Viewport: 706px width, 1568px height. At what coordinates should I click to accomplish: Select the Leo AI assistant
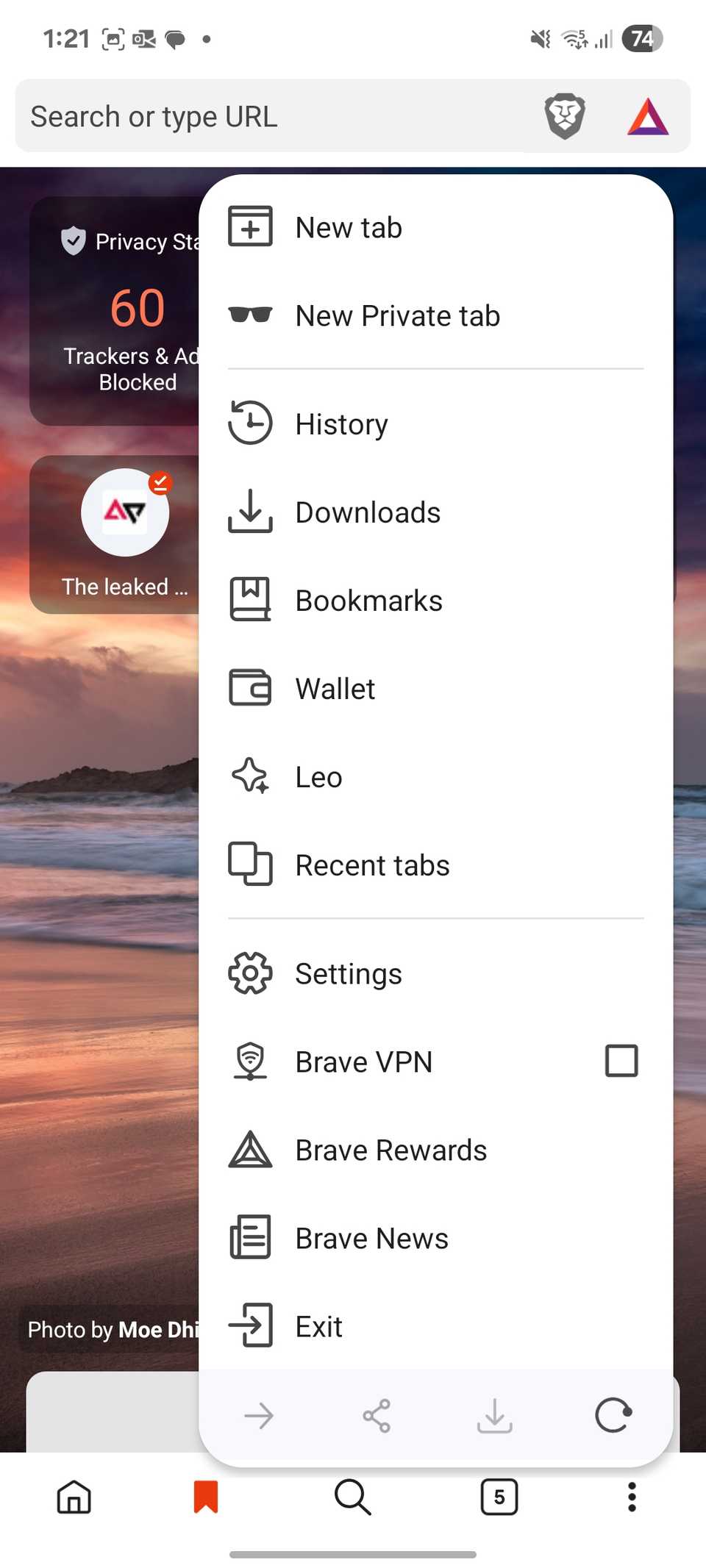point(318,776)
